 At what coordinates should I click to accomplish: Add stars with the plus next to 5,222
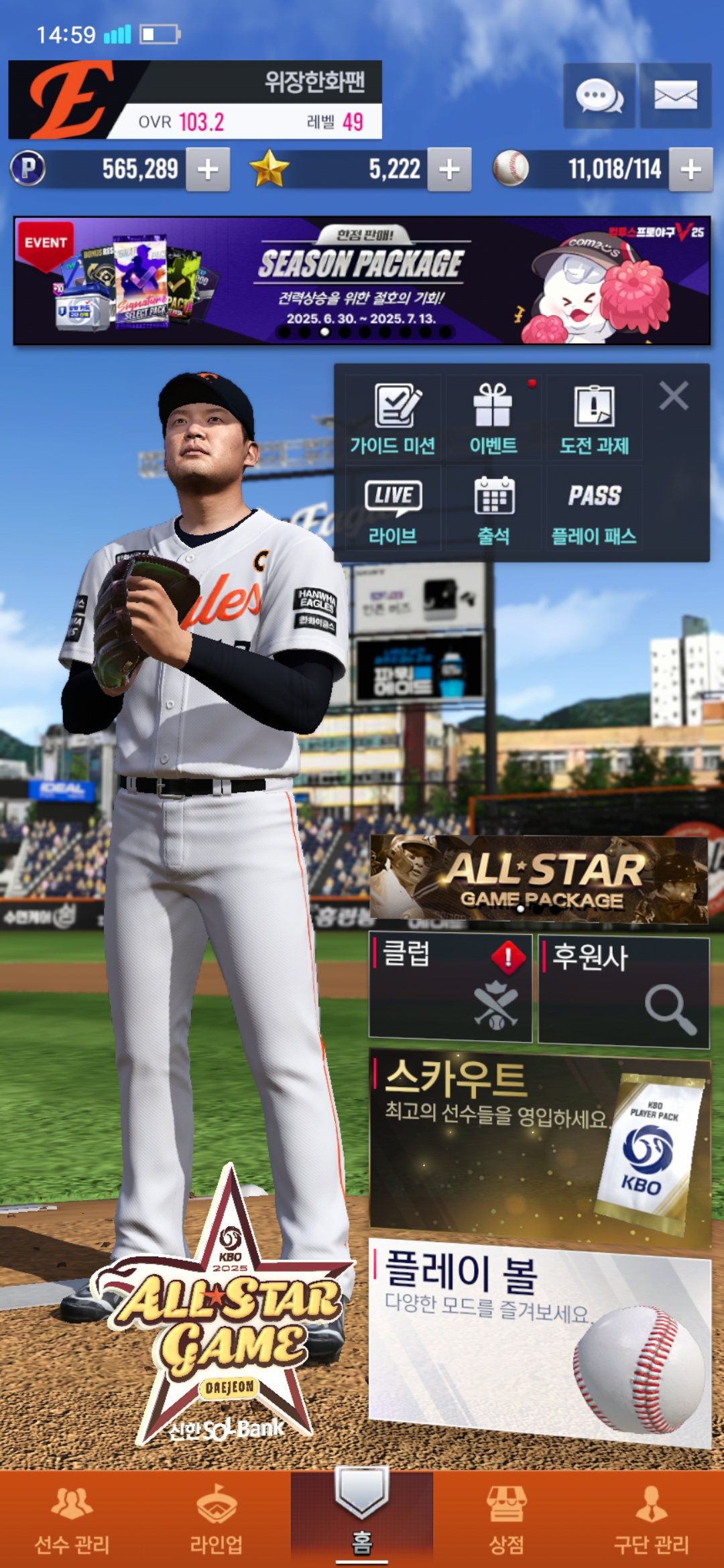(x=449, y=170)
